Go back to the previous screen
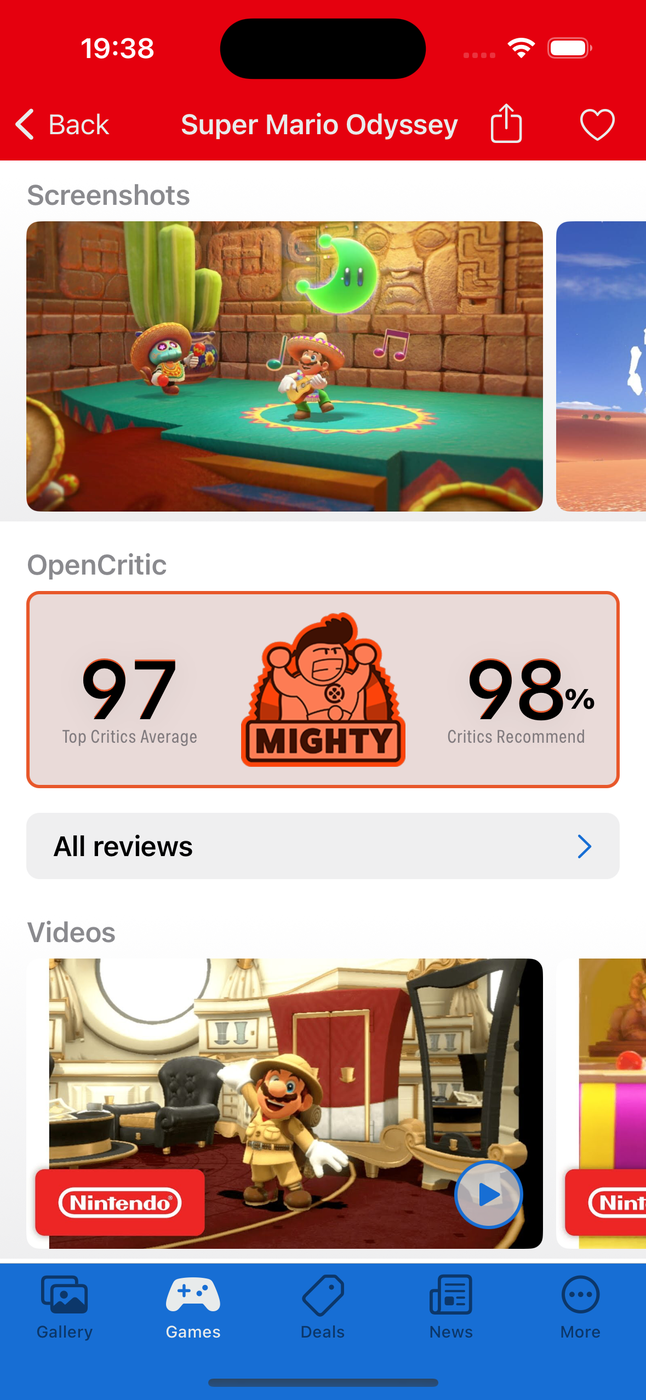646x1400 pixels. pyautogui.click(x=62, y=125)
